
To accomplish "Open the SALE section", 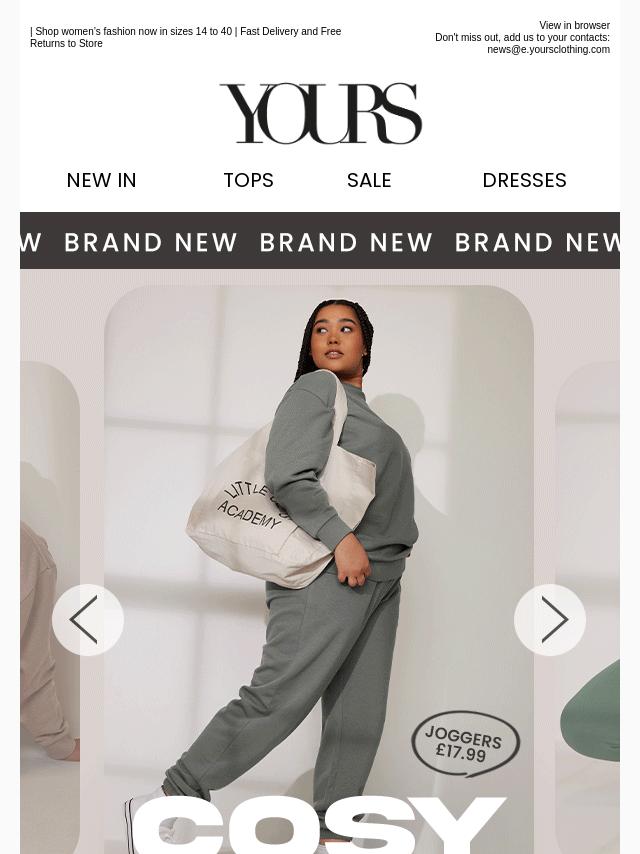I will [x=369, y=180].
